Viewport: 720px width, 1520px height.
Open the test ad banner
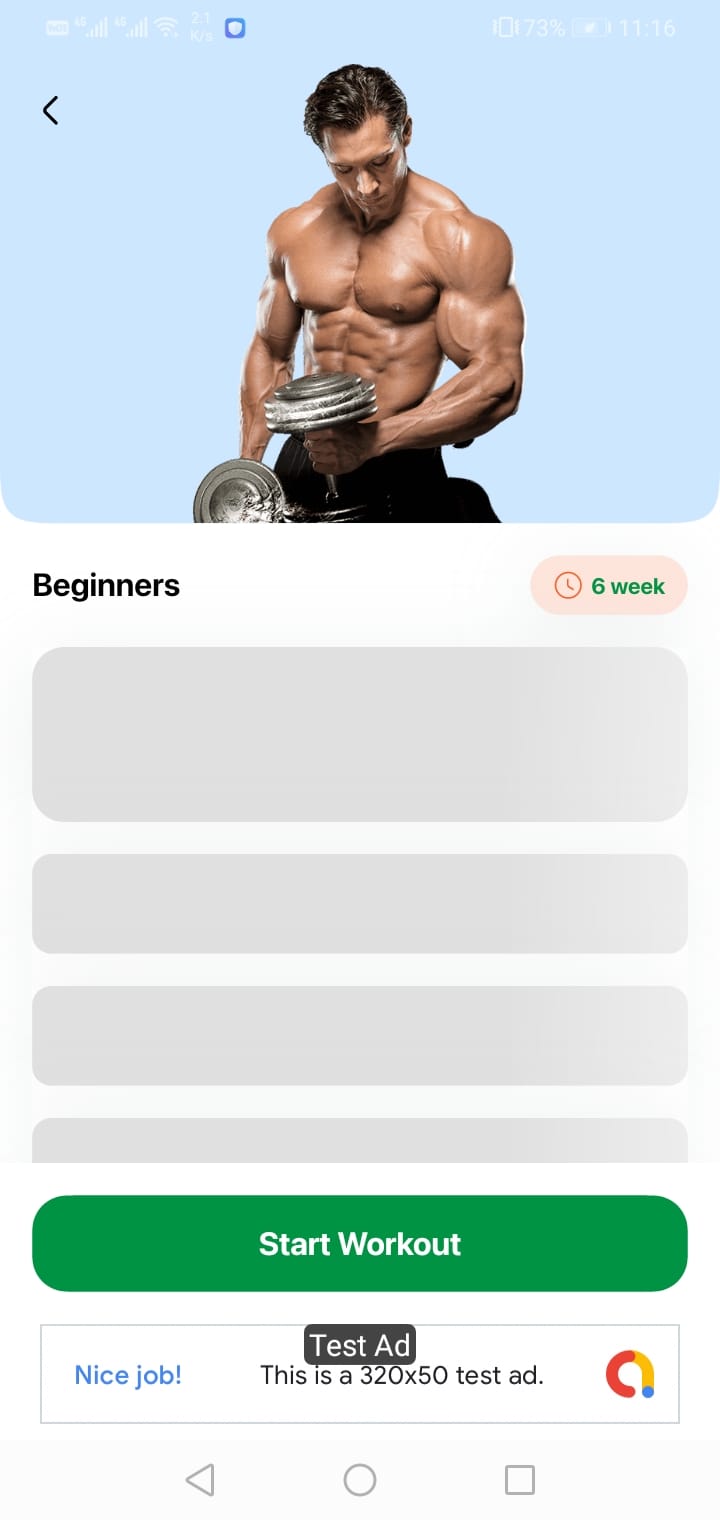[360, 1374]
